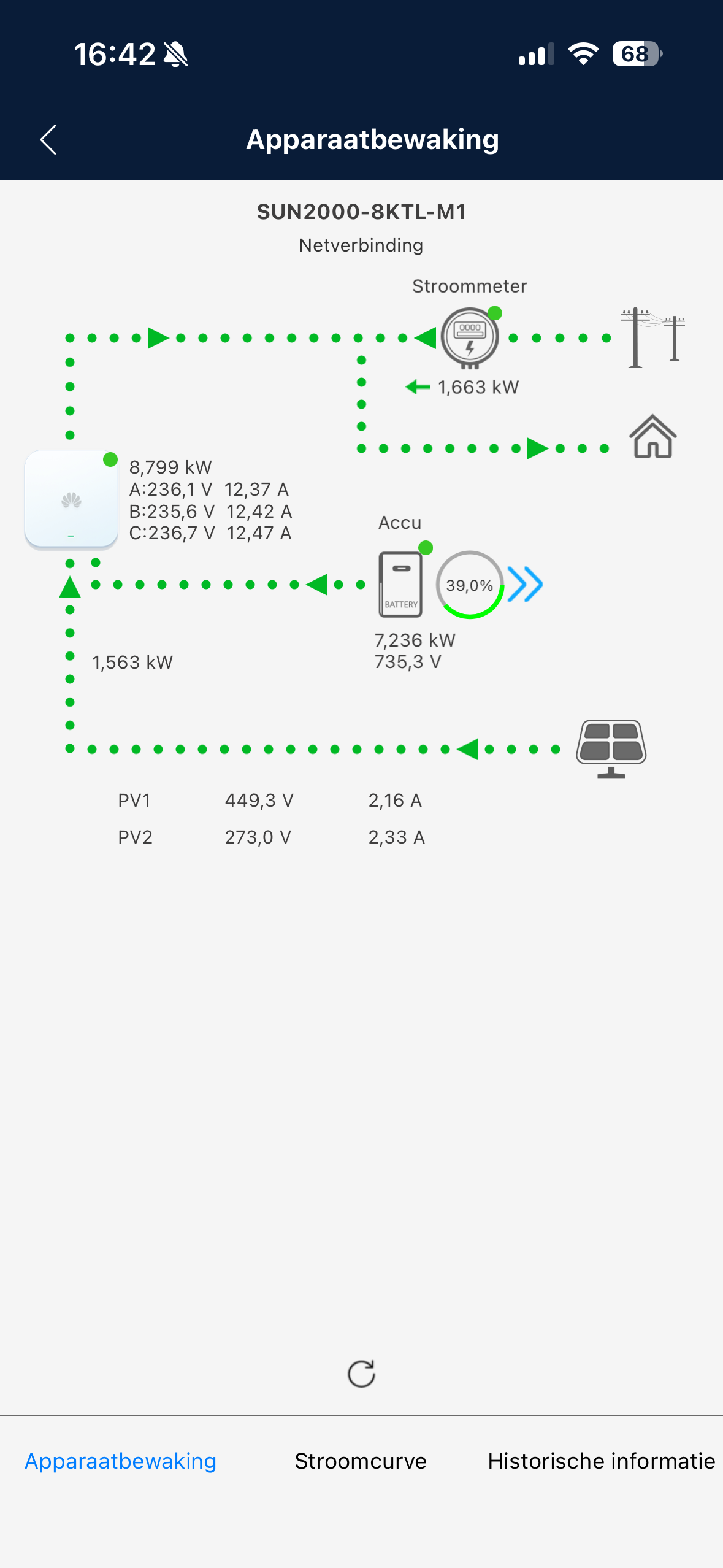The width and height of the screenshot is (723, 1568).
Task: Open the Stroommeter power meter icon
Action: tap(470, 337)
